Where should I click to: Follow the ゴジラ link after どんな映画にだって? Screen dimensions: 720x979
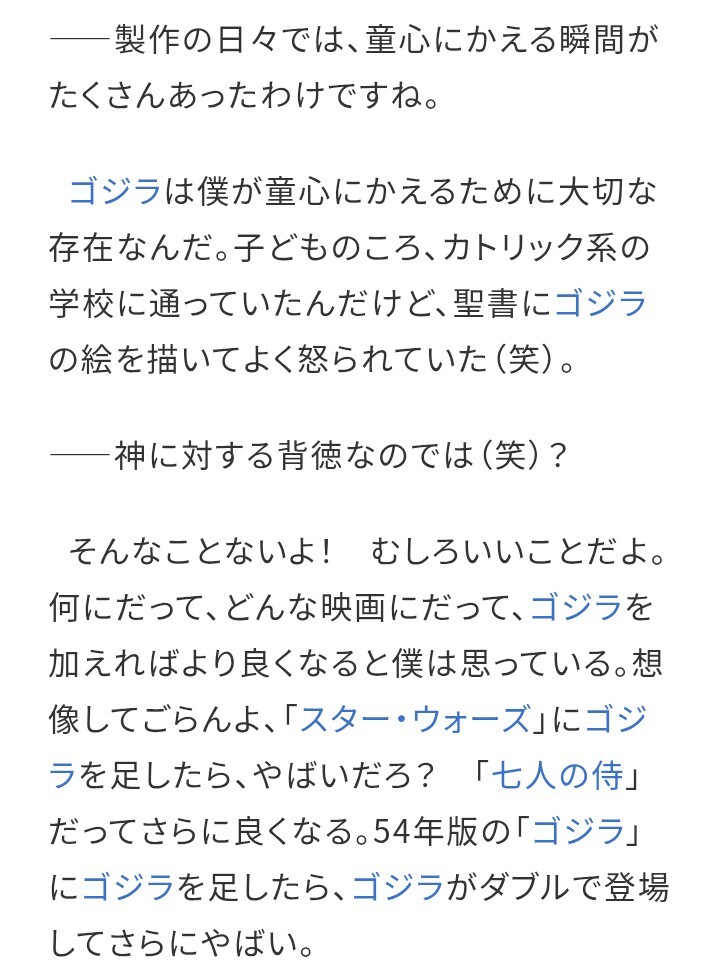(x=577, y=607)
